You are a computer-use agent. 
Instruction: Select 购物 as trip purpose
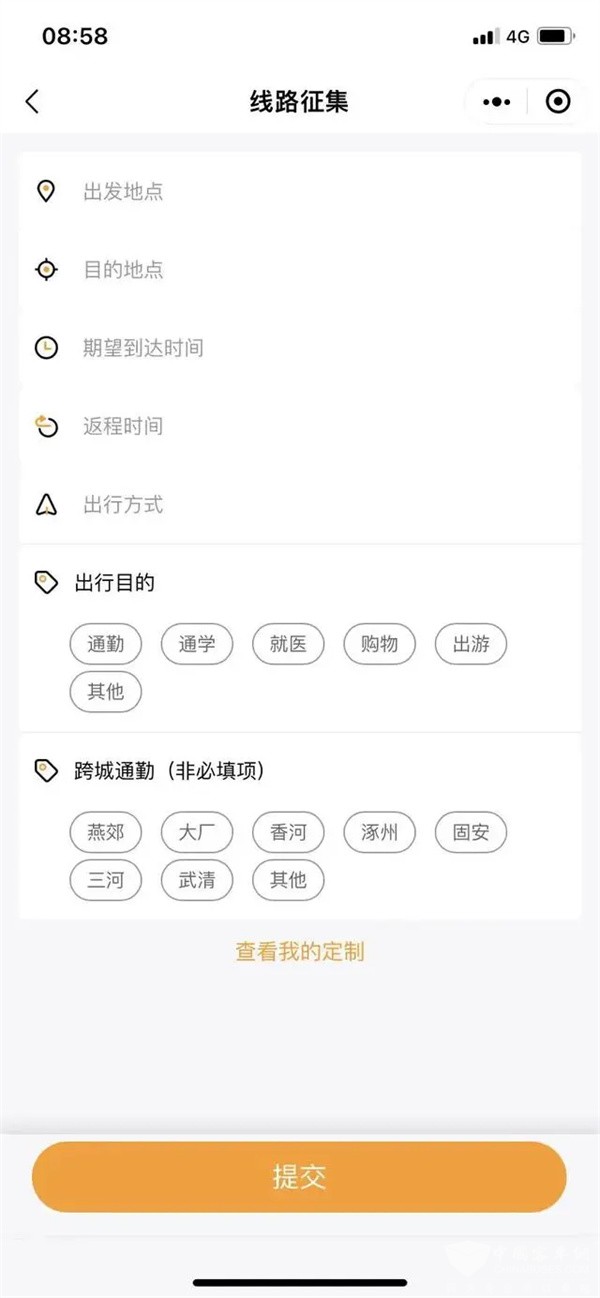379,644
